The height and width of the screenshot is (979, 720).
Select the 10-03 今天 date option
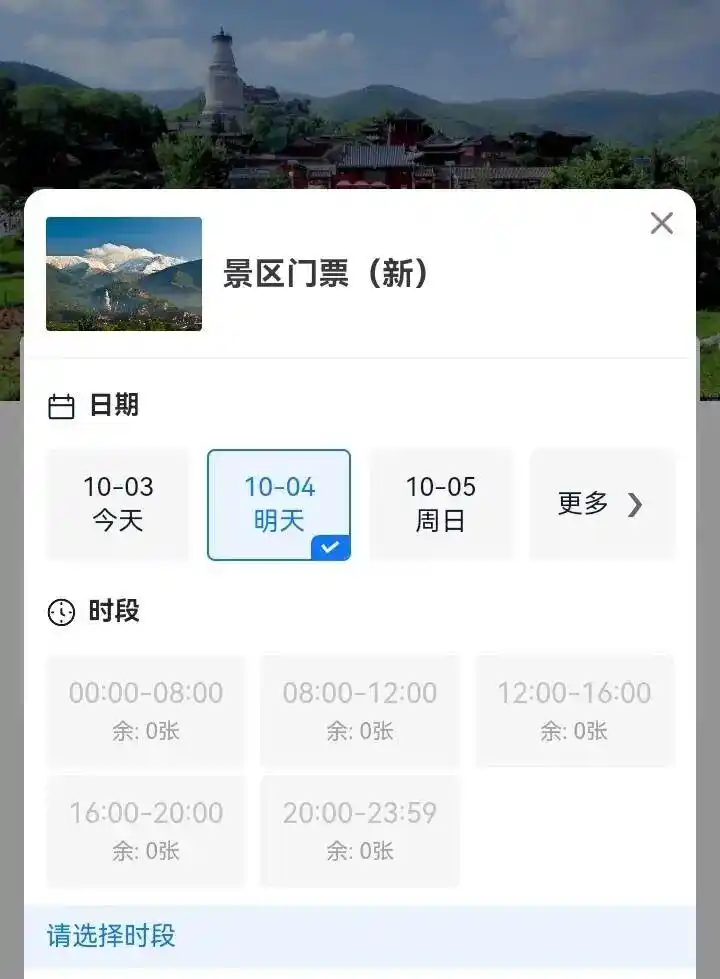pyautogui.click(x=117, y=503)
